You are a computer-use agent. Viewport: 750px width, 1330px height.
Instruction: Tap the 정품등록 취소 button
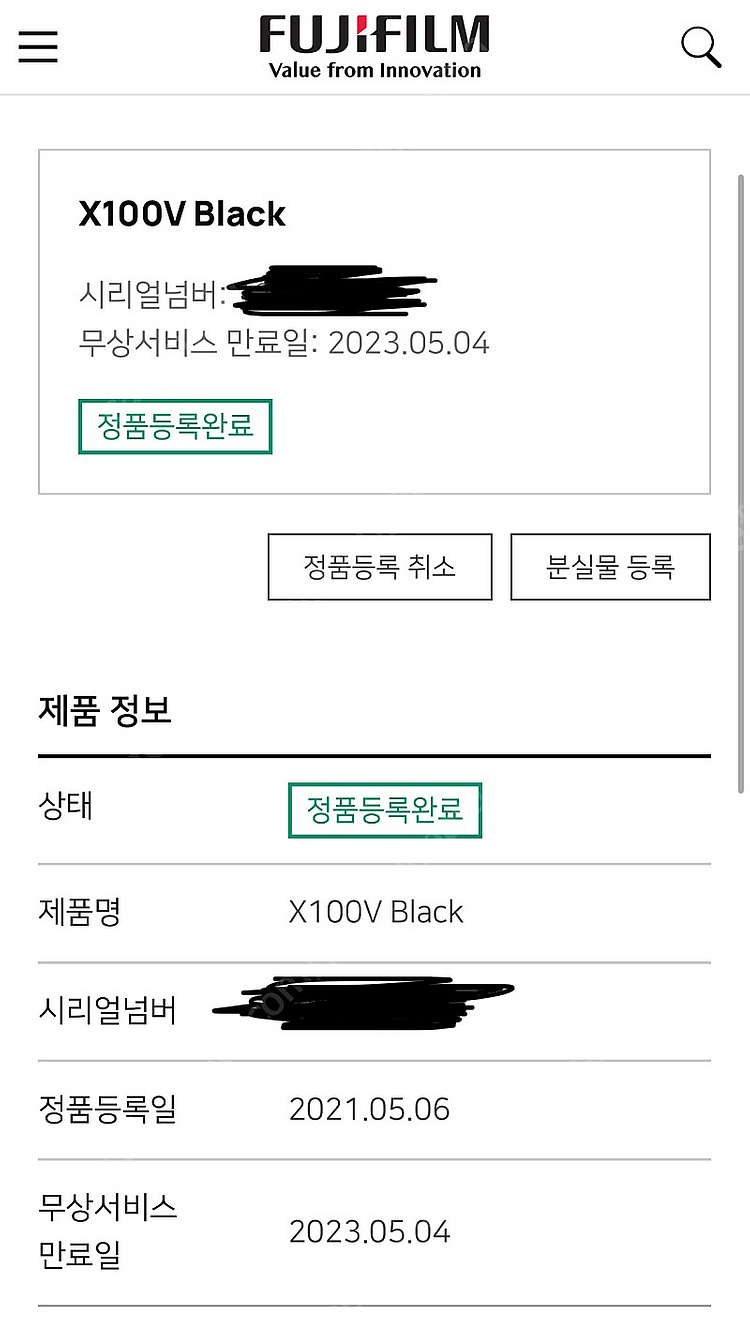(x=380, y=567)
